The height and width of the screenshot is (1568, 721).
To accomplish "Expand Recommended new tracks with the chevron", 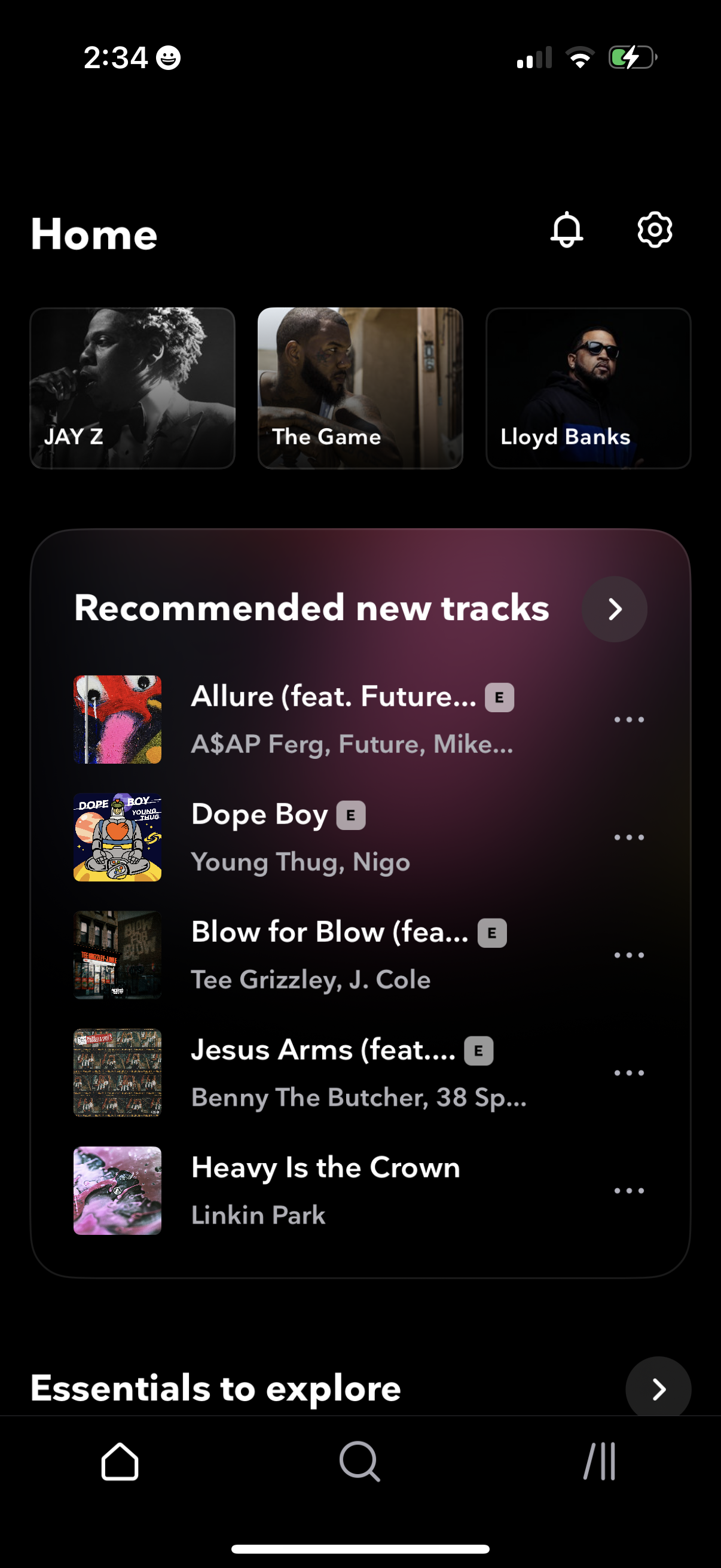I will pyautogui.click(x=615, y=608).
